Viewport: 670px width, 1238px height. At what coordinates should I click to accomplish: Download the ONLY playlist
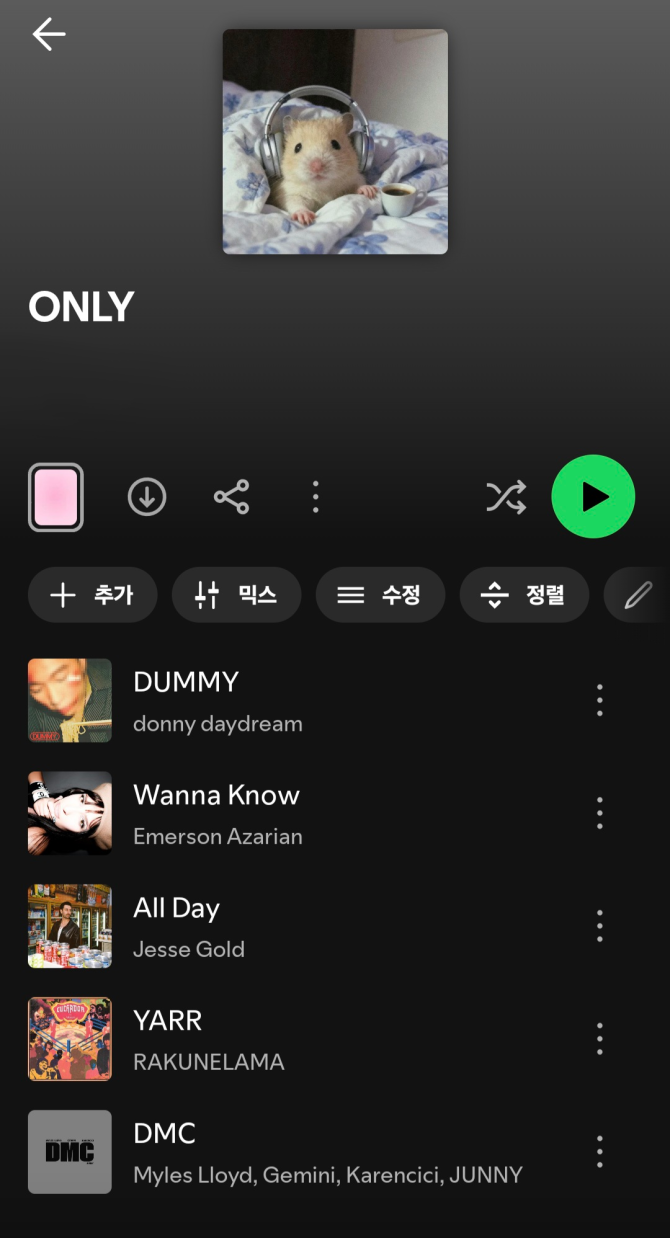click(x=147, y=497)
